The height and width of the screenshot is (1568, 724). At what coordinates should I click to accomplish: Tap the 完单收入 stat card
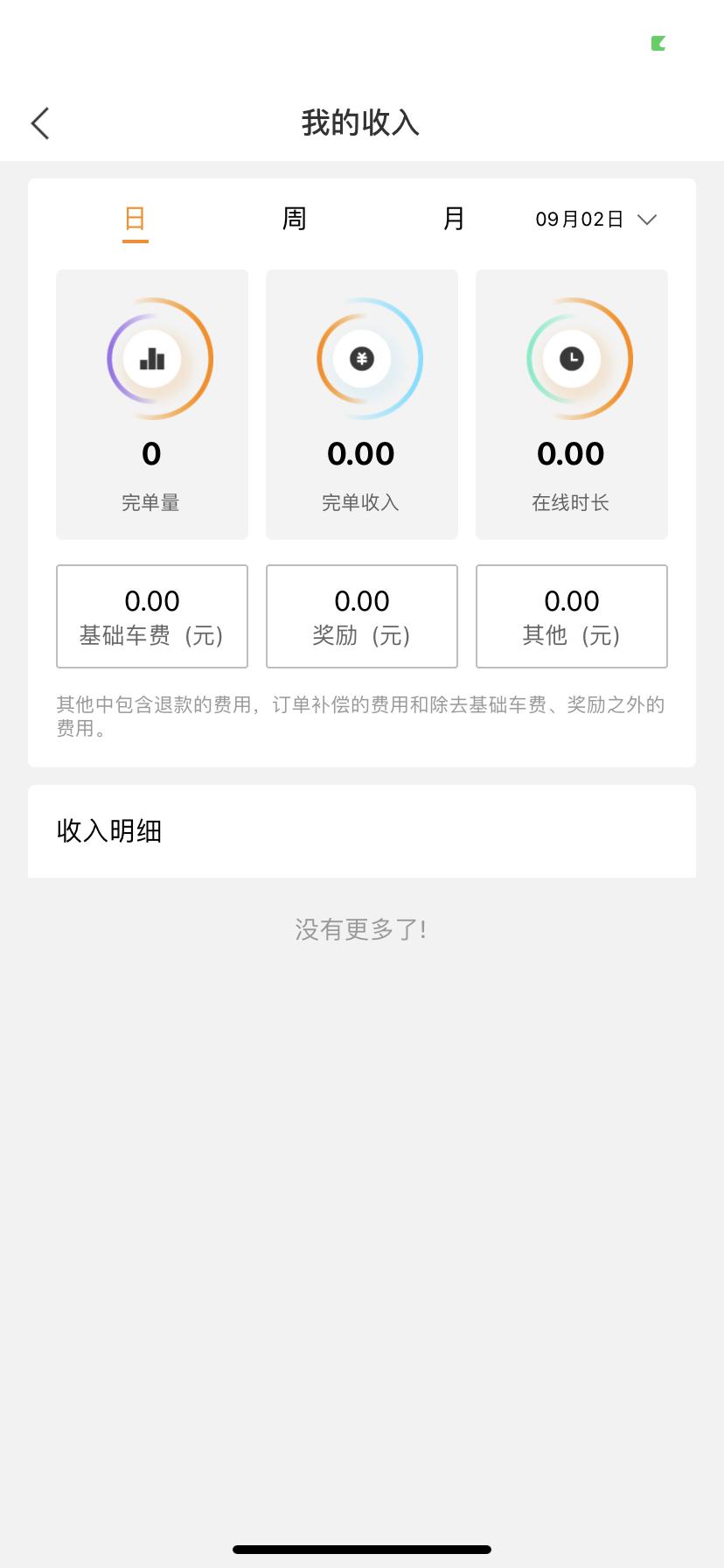pos(361,402)
